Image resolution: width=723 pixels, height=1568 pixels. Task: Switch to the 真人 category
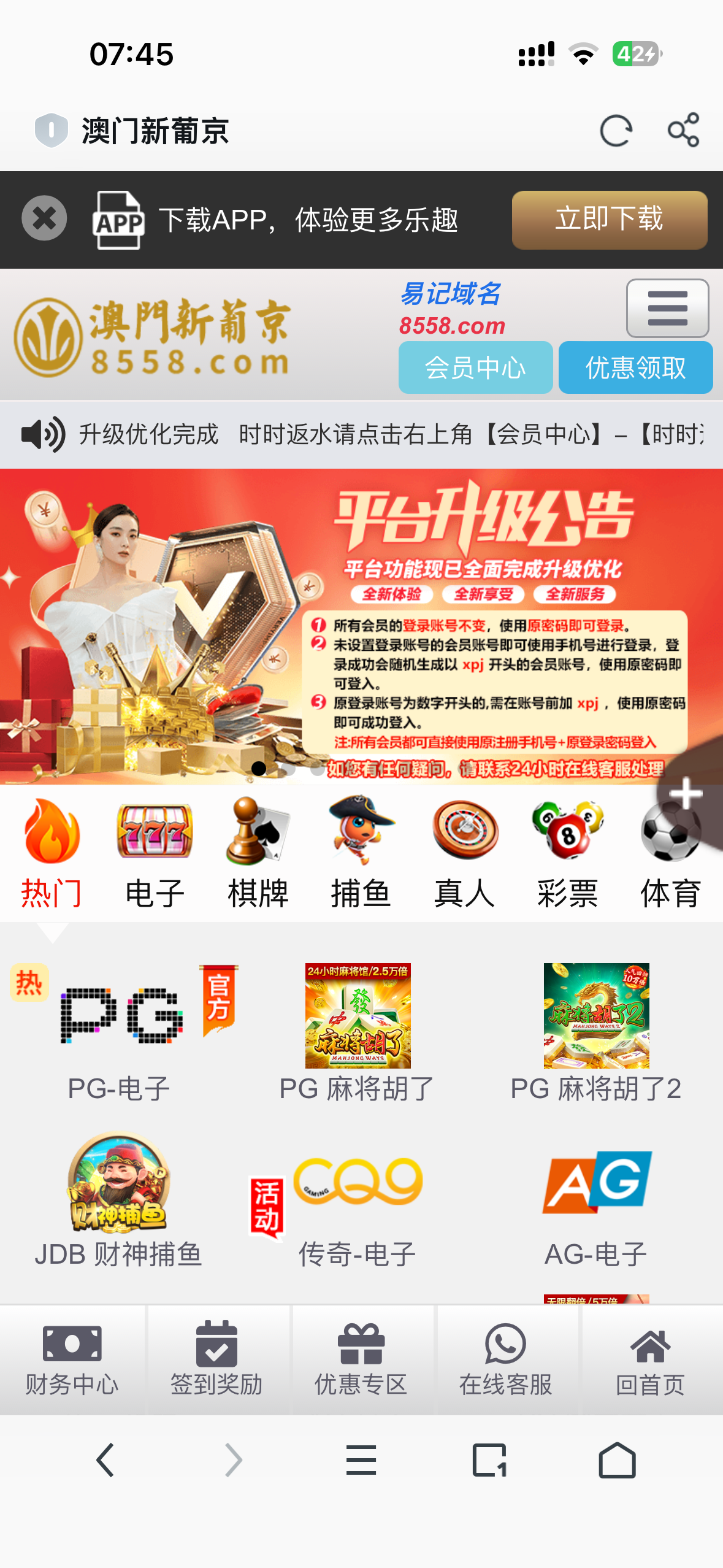[x=464, y=853]
